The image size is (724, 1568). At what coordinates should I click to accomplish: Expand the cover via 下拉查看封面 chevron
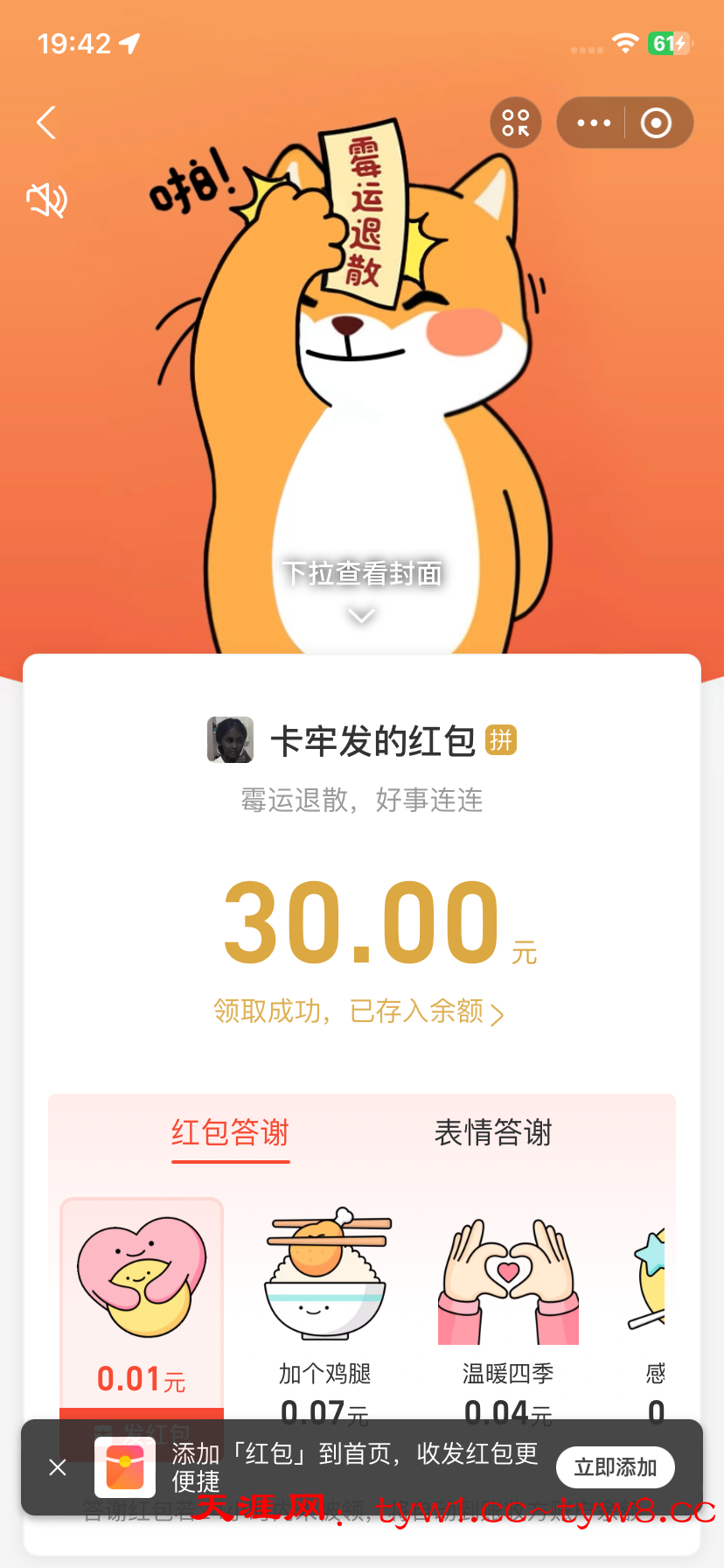coord(361,615)
